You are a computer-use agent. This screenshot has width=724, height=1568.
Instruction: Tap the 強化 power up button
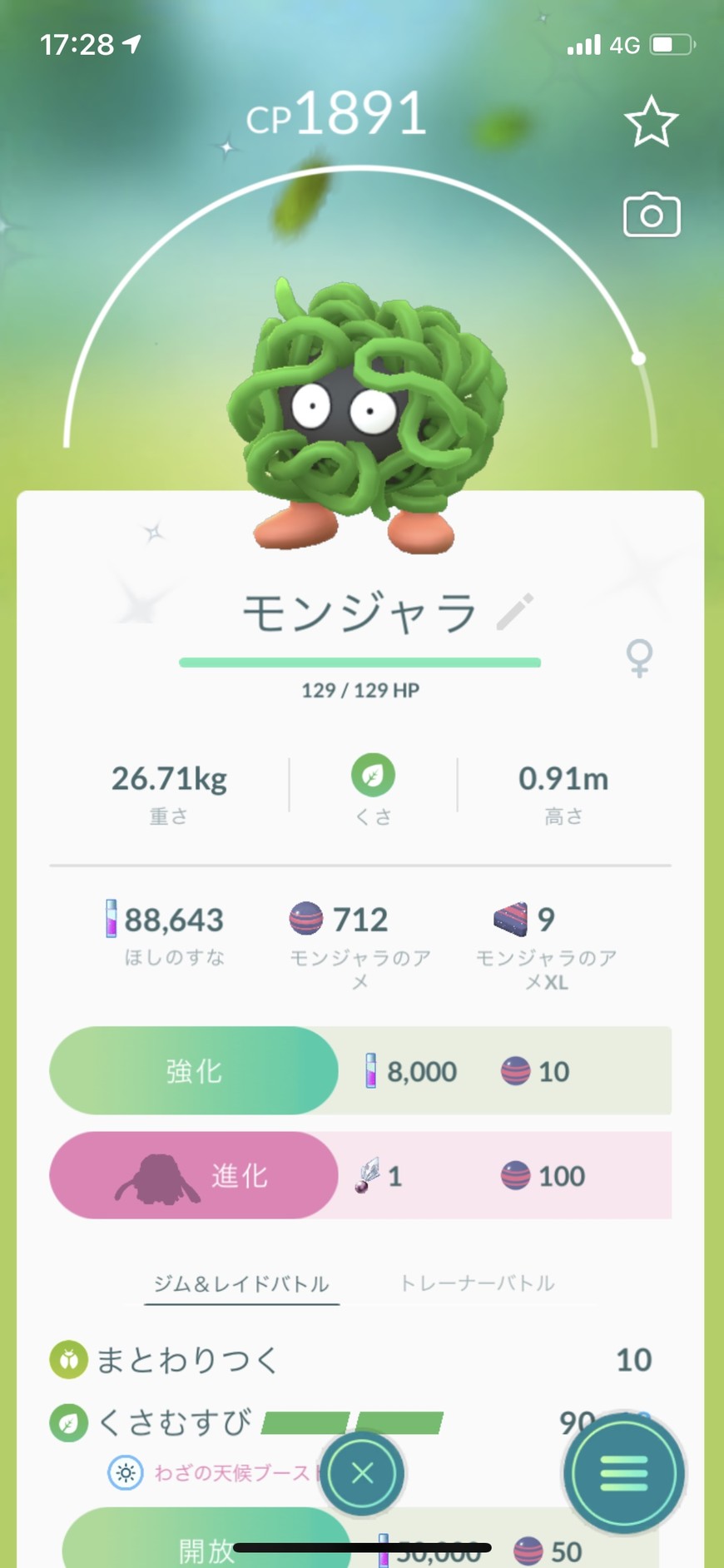194,1071
